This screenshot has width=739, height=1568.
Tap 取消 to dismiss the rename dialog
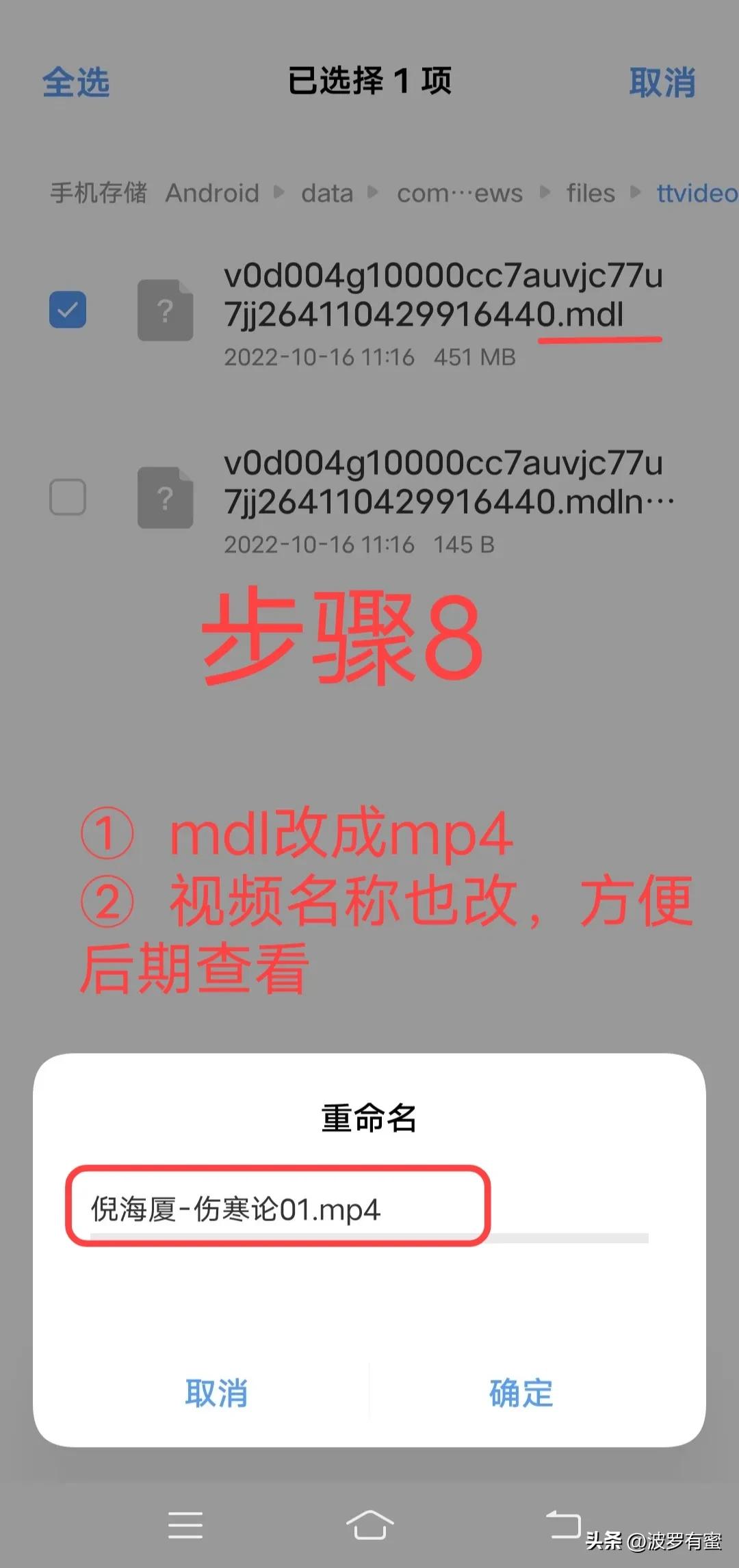click(217, 1393)
